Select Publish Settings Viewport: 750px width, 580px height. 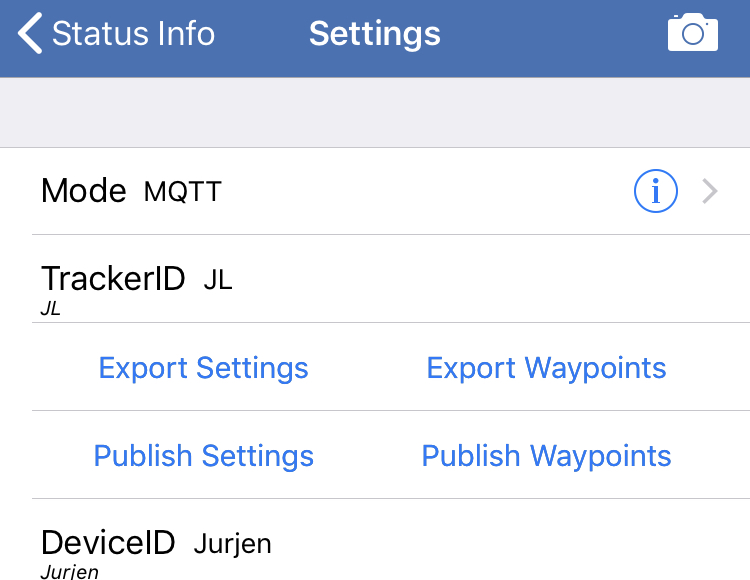203,455
